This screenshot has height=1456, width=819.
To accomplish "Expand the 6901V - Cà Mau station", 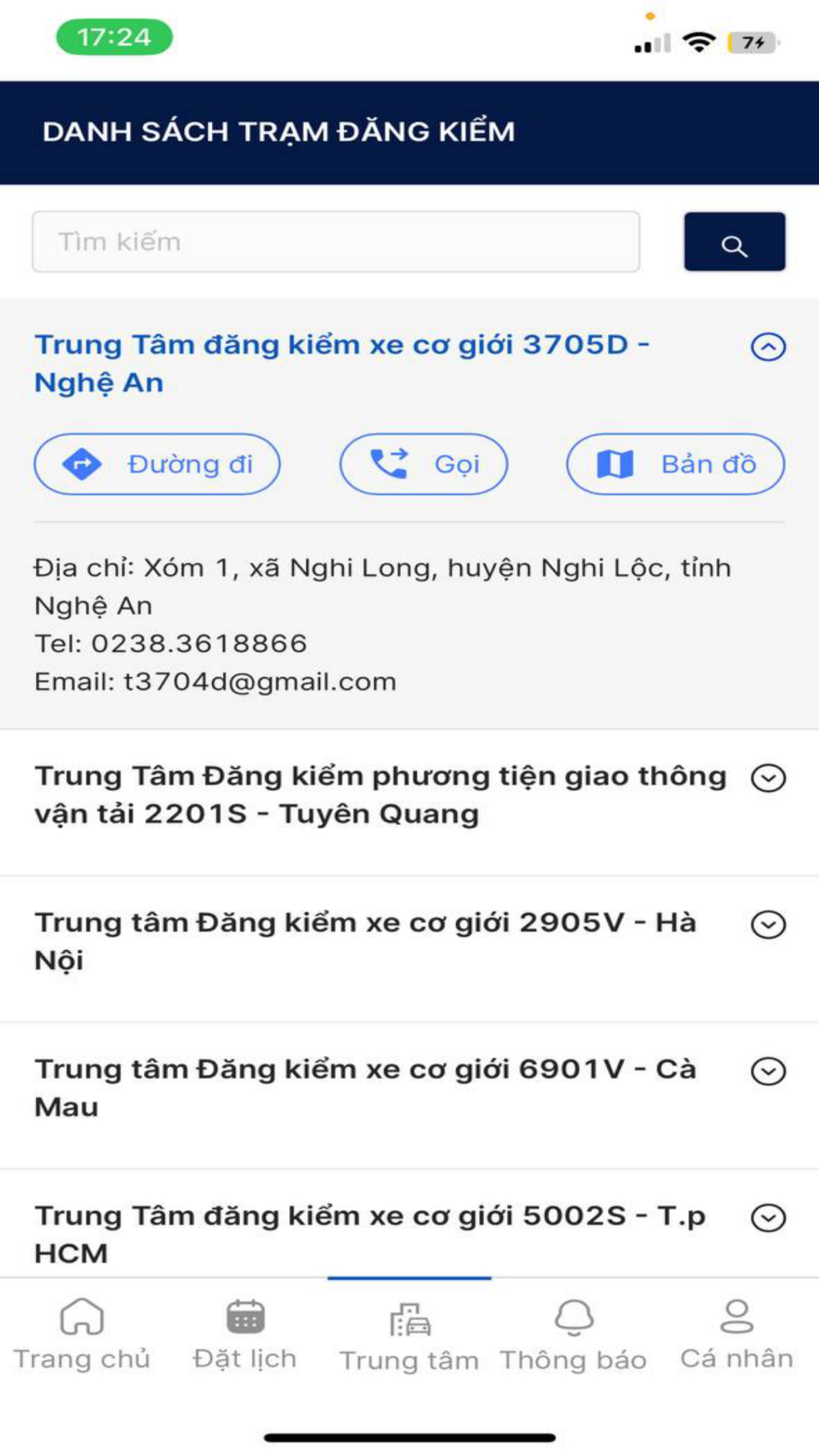I will pos(767,1071).
